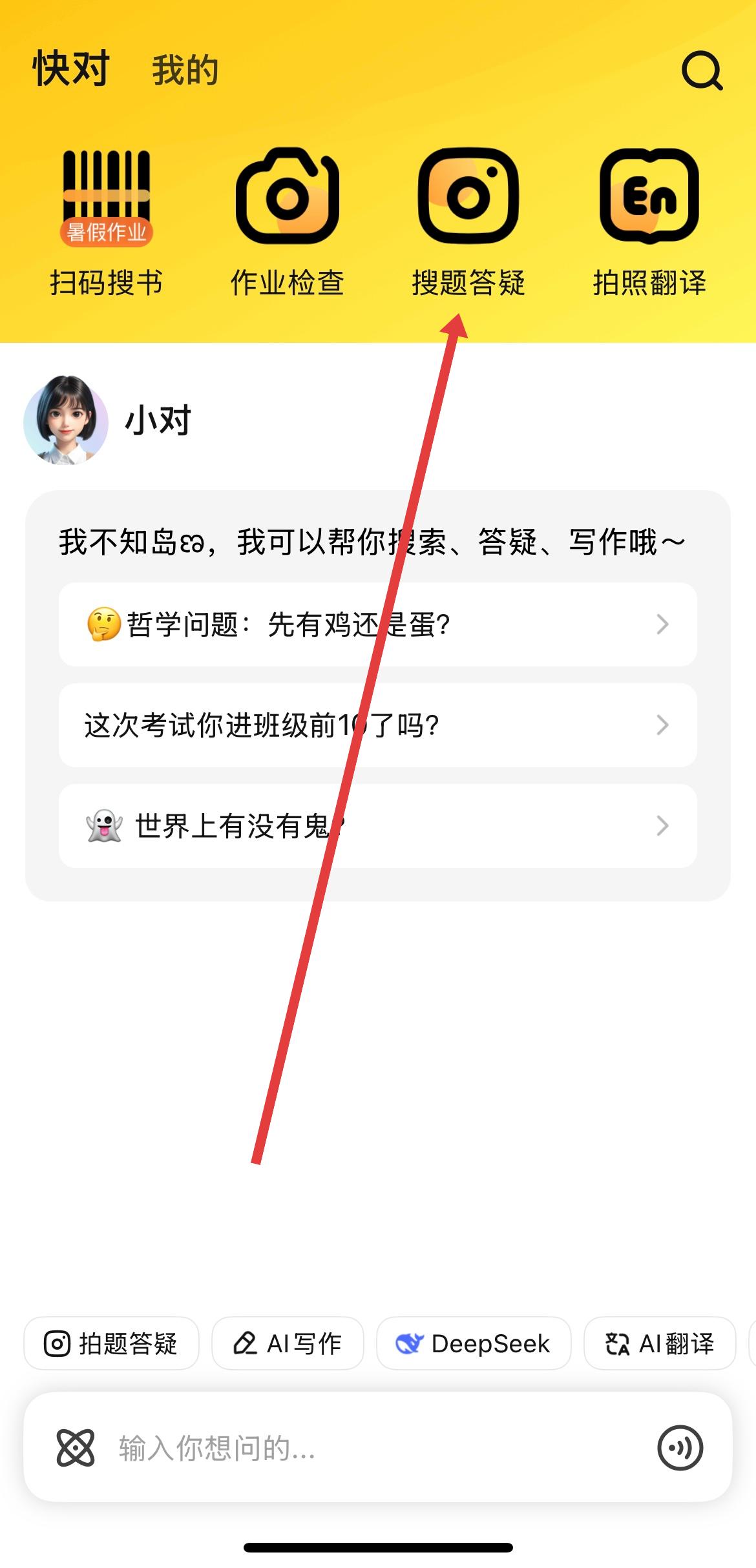756x1568 pixels.
Task: Ask 哲学问题：先有鸡还是蛋？
Action: click(x=377, y=624)
